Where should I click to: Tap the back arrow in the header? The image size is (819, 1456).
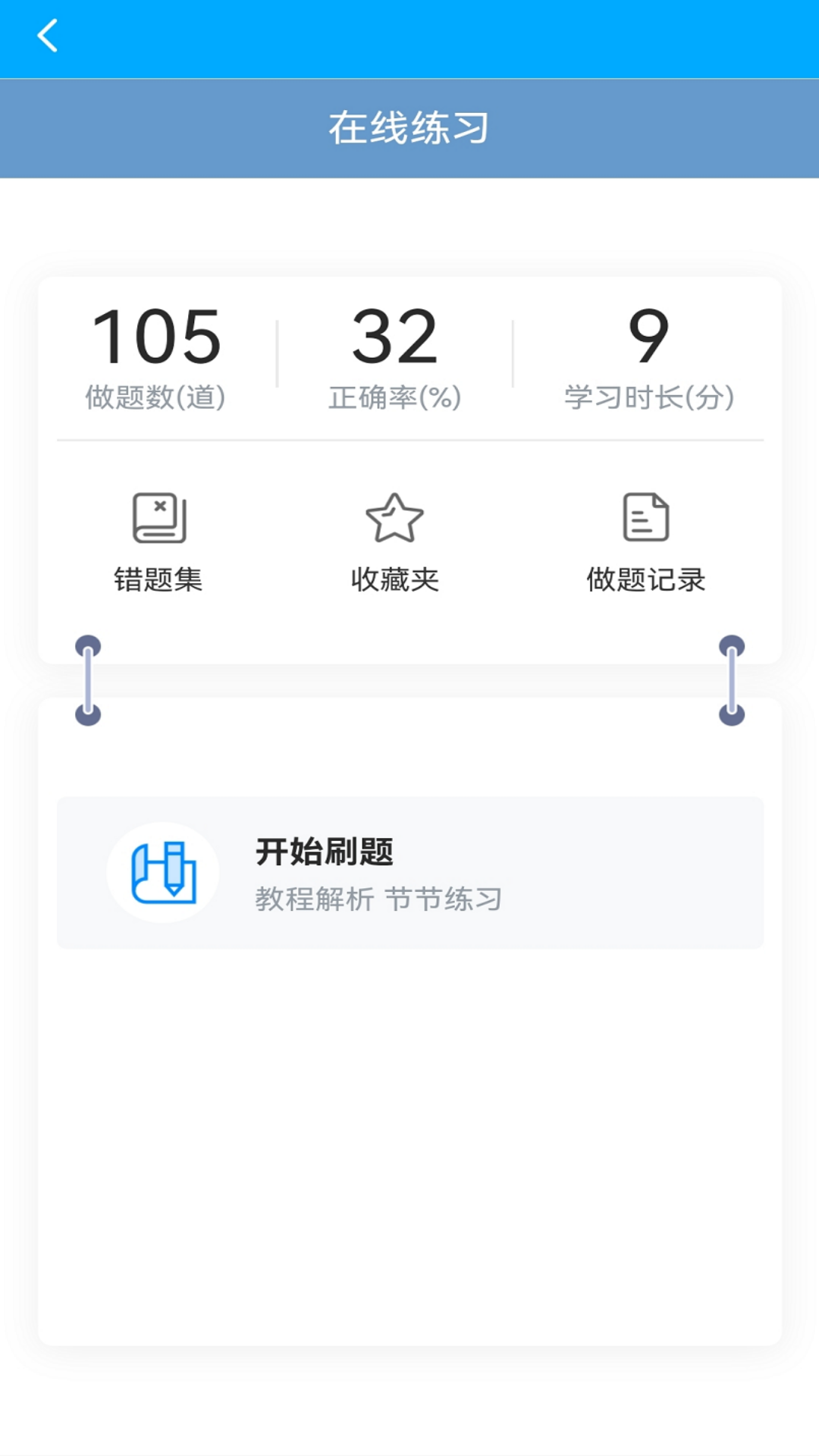click(47, 36)
